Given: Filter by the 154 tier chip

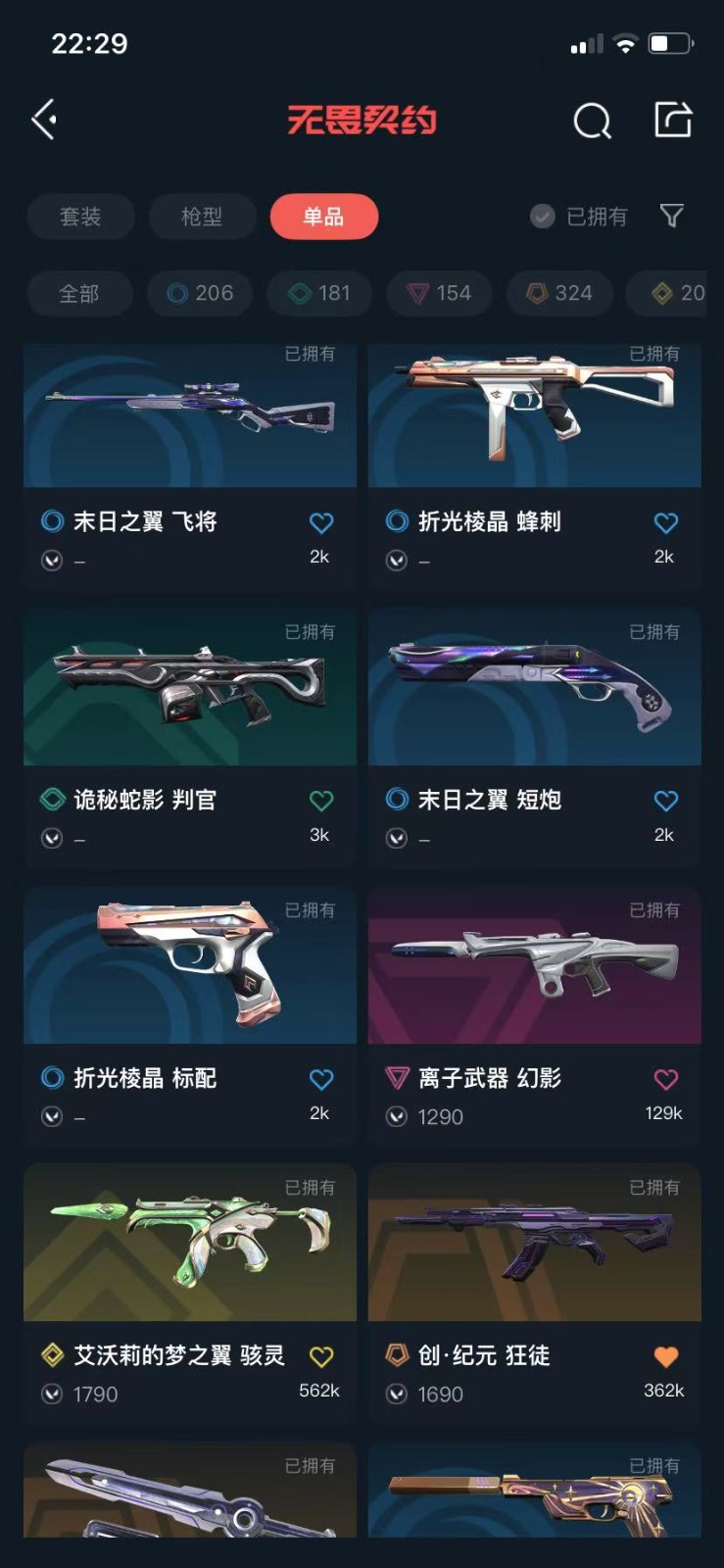Looking at the screenshot, I should point(440,293).
